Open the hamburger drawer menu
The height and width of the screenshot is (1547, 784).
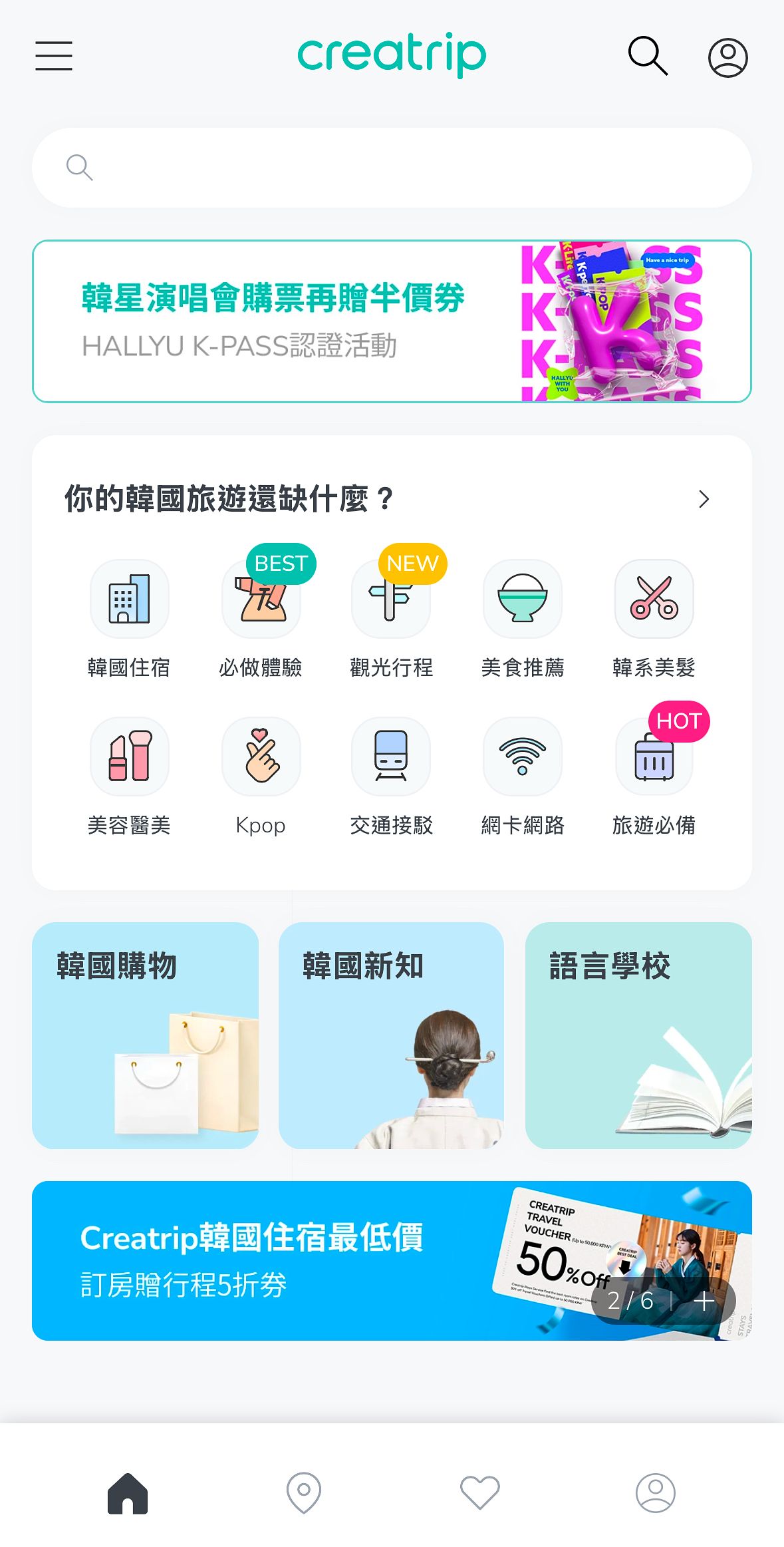point(54,56)
